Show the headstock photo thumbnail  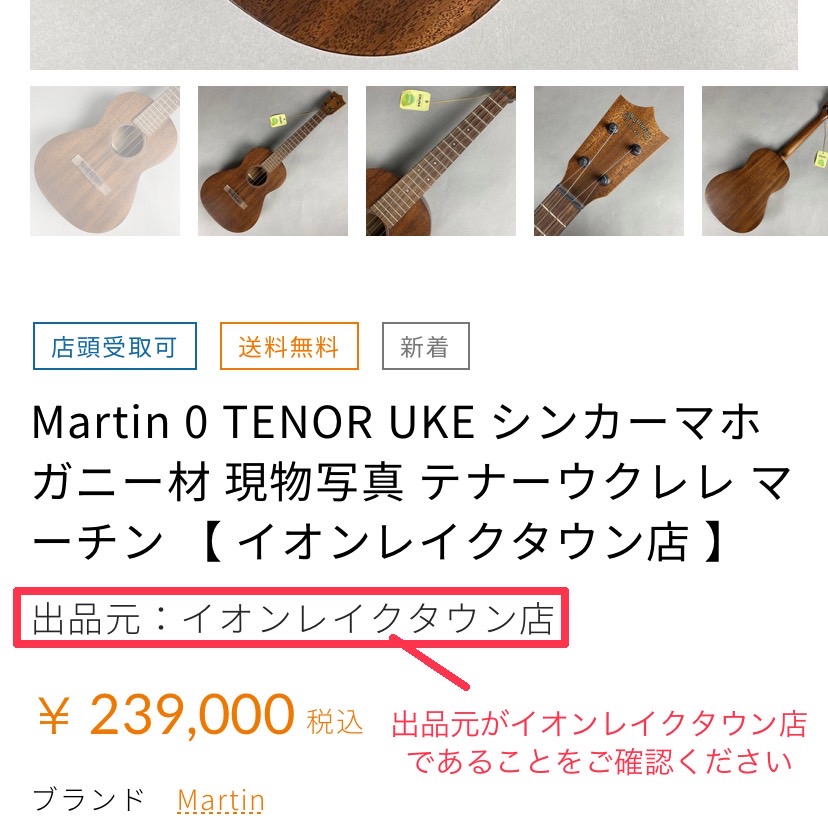[x=609, y=161]
